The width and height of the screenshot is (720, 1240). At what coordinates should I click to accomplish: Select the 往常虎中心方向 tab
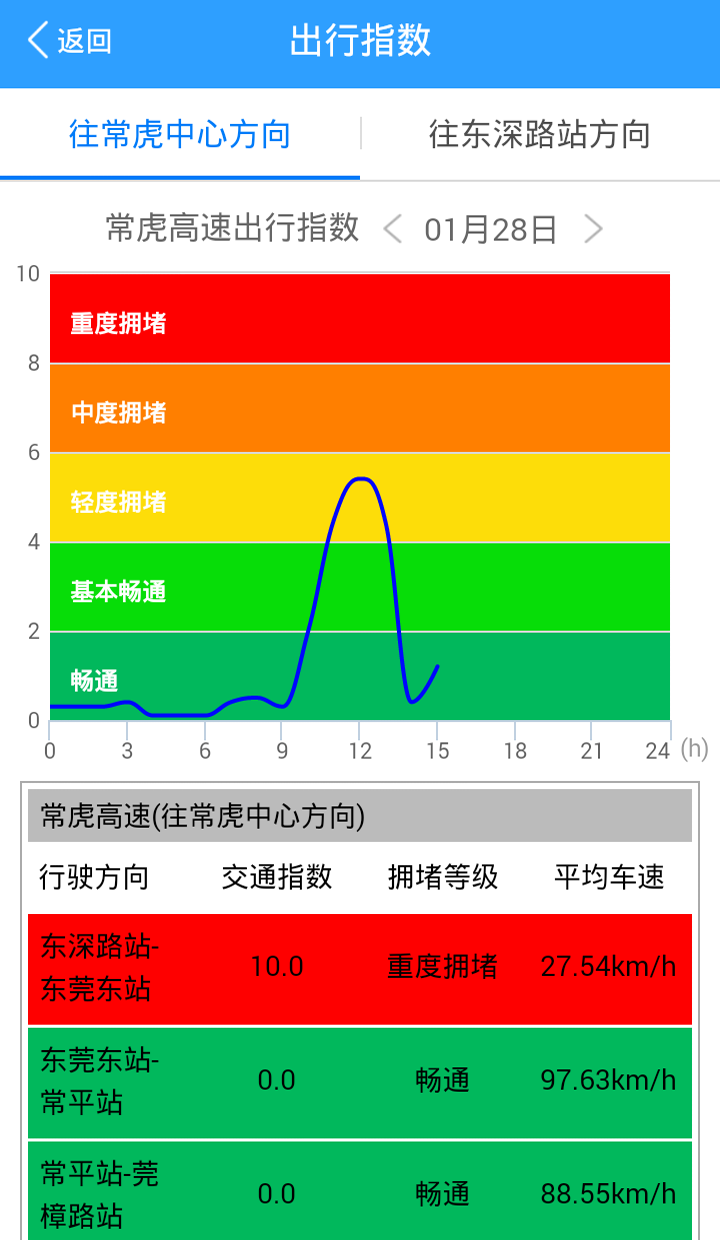(x=180, y=134)
